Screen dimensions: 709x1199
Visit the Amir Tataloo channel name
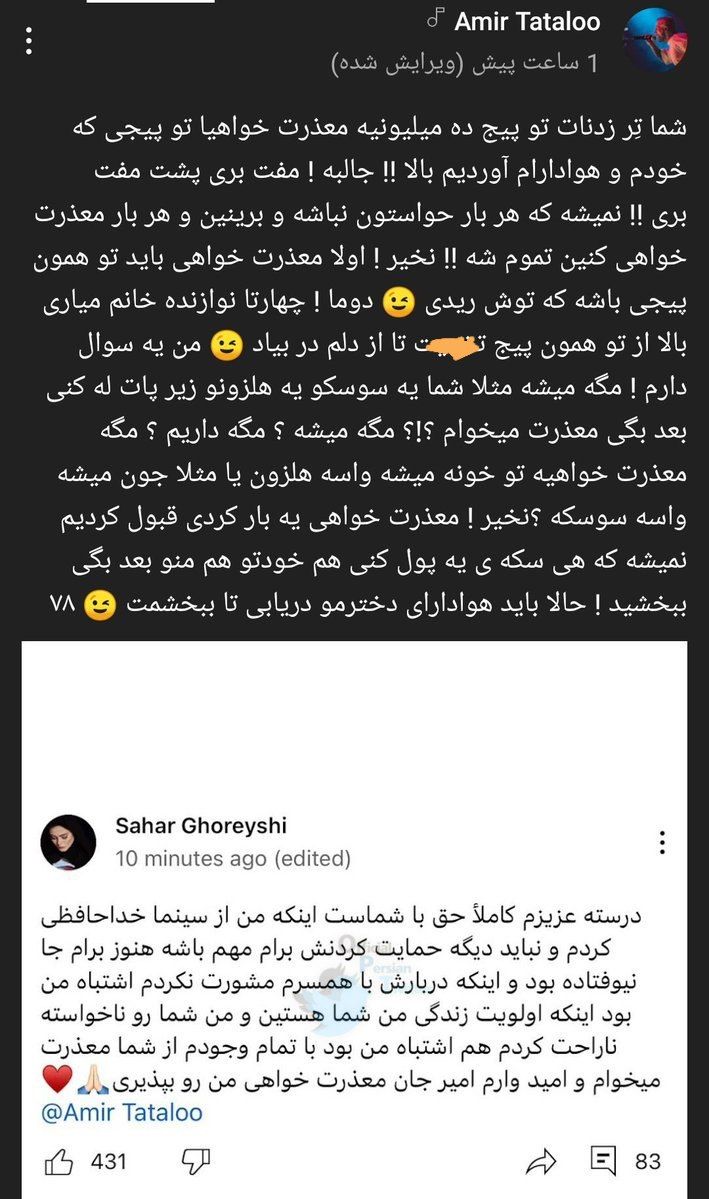526,21
